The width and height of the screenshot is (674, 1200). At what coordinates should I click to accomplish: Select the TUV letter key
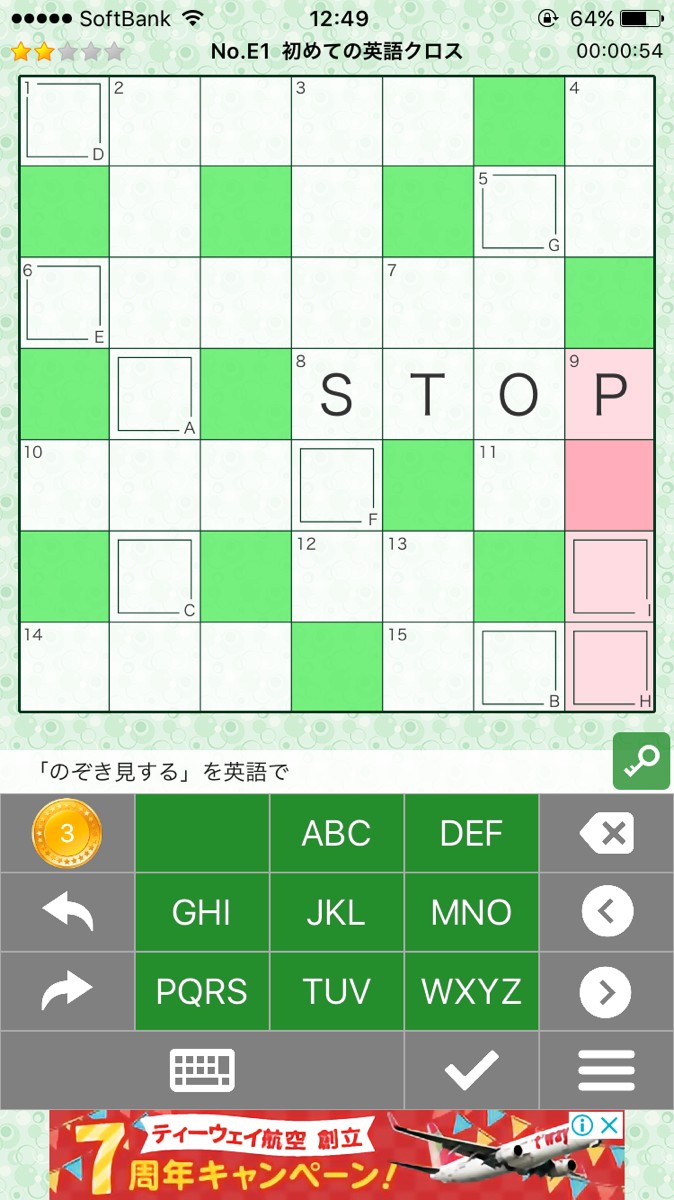tap(337, 991)
